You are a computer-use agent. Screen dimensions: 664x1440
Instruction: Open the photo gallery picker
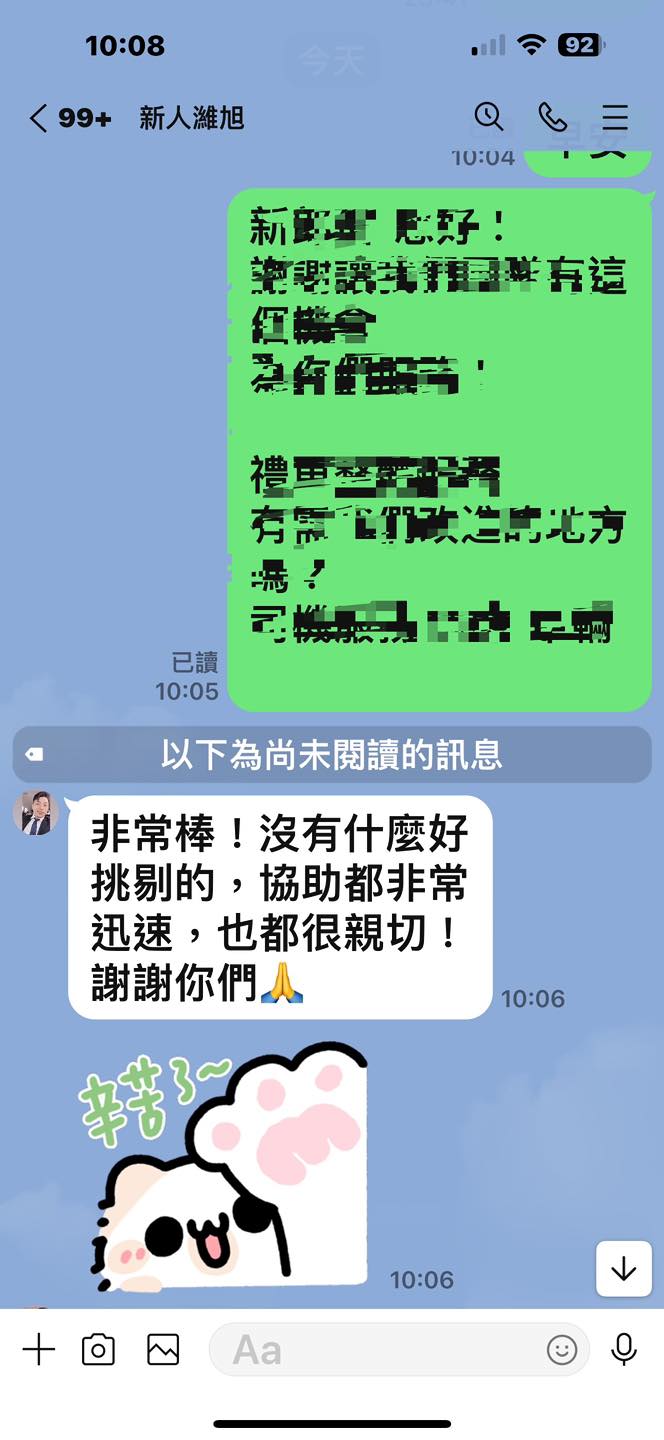pos(163,1350)
